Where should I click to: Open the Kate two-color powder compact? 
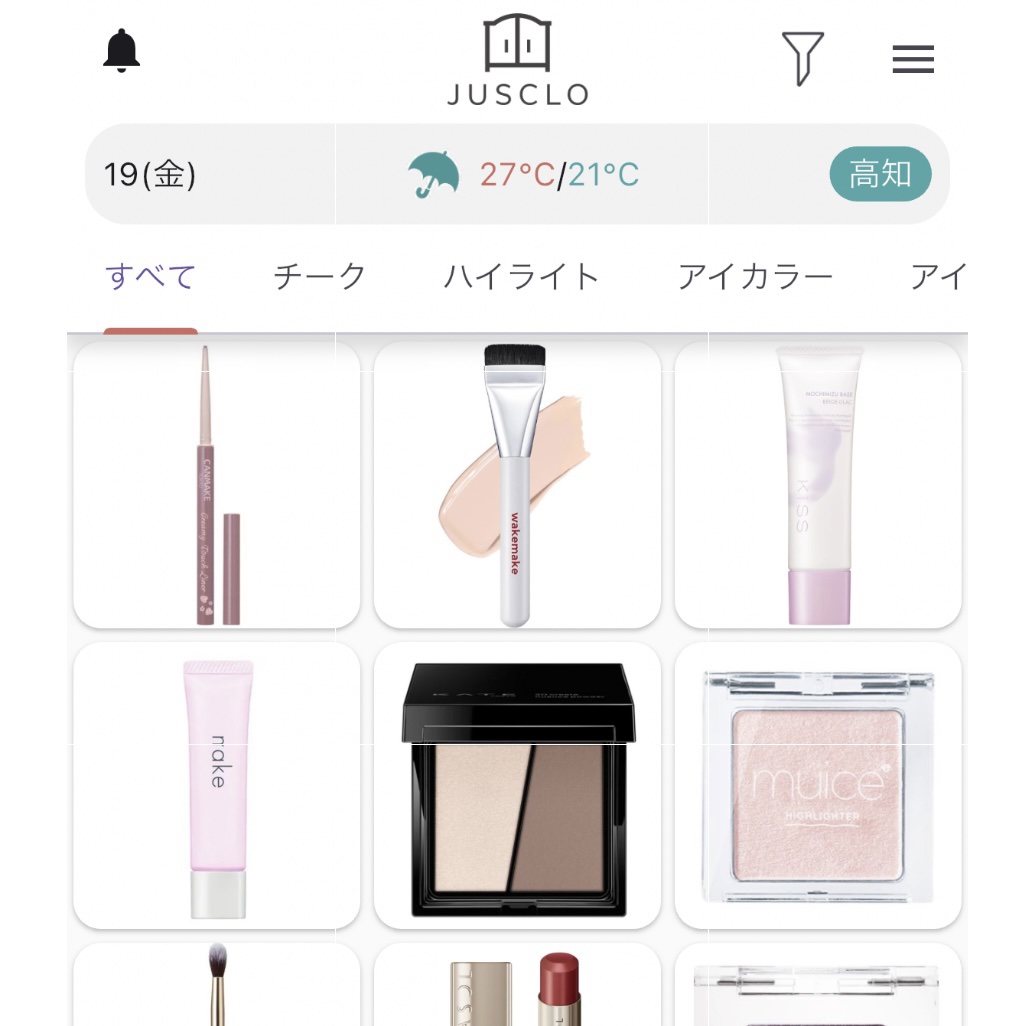pos(517,786)
